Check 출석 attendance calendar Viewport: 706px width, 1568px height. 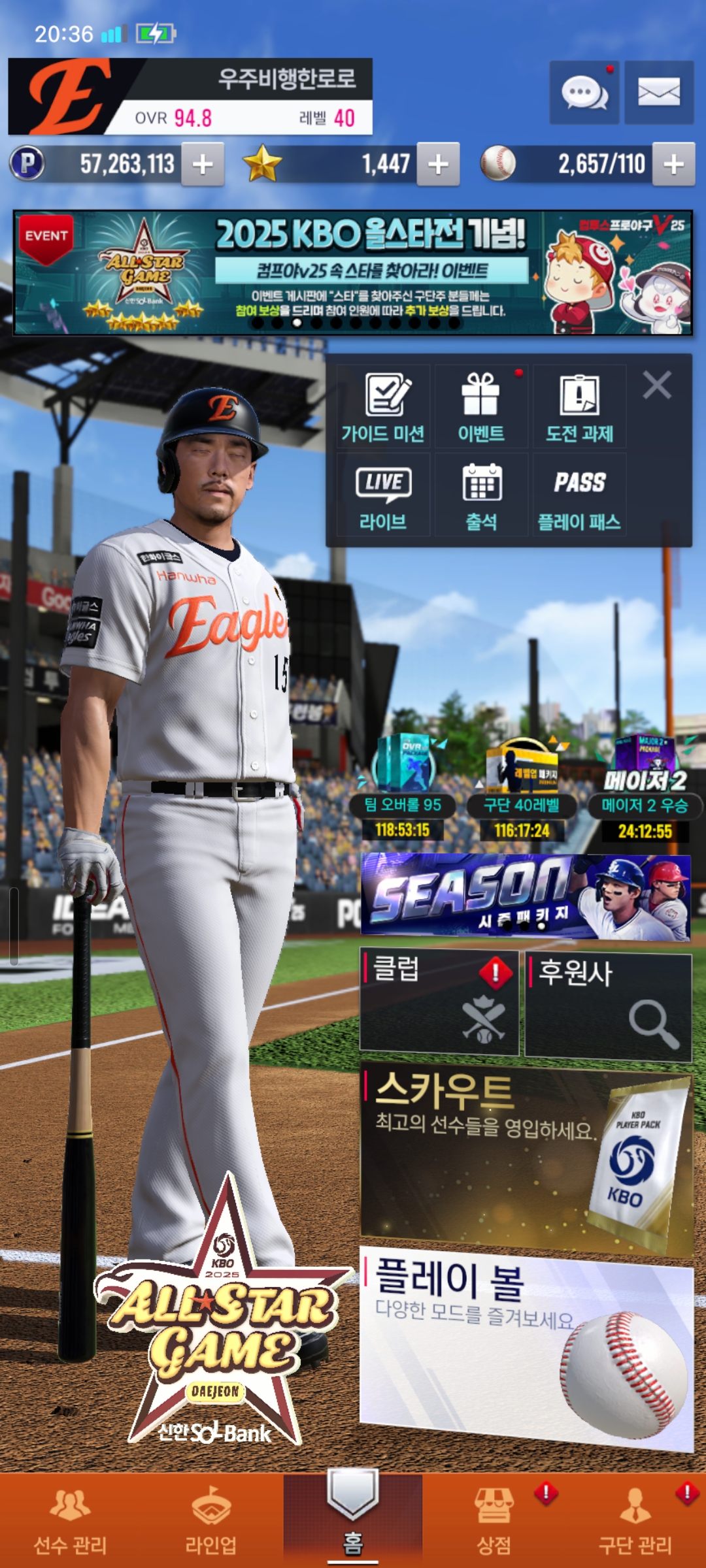pos(481,495)
